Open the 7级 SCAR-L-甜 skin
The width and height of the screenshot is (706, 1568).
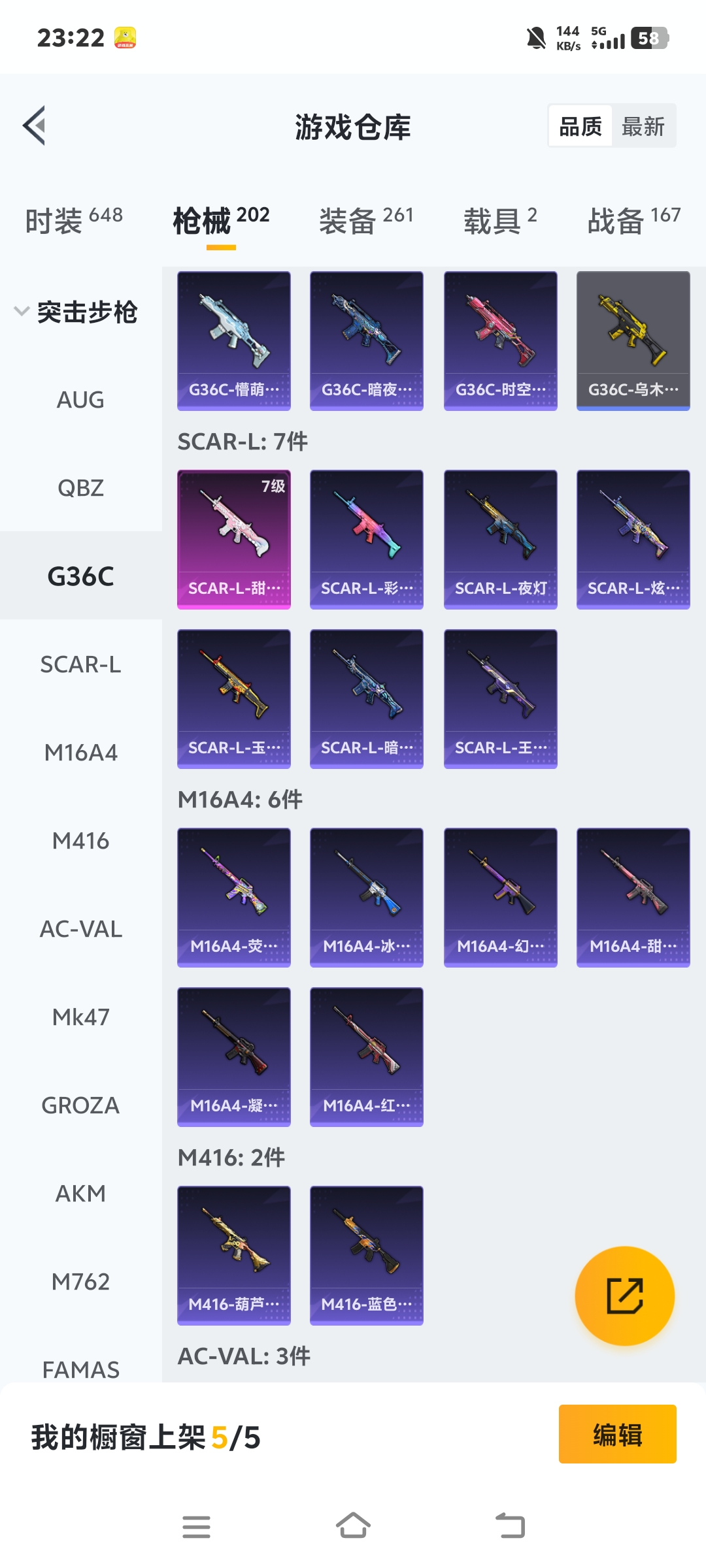tap(234, 539)
